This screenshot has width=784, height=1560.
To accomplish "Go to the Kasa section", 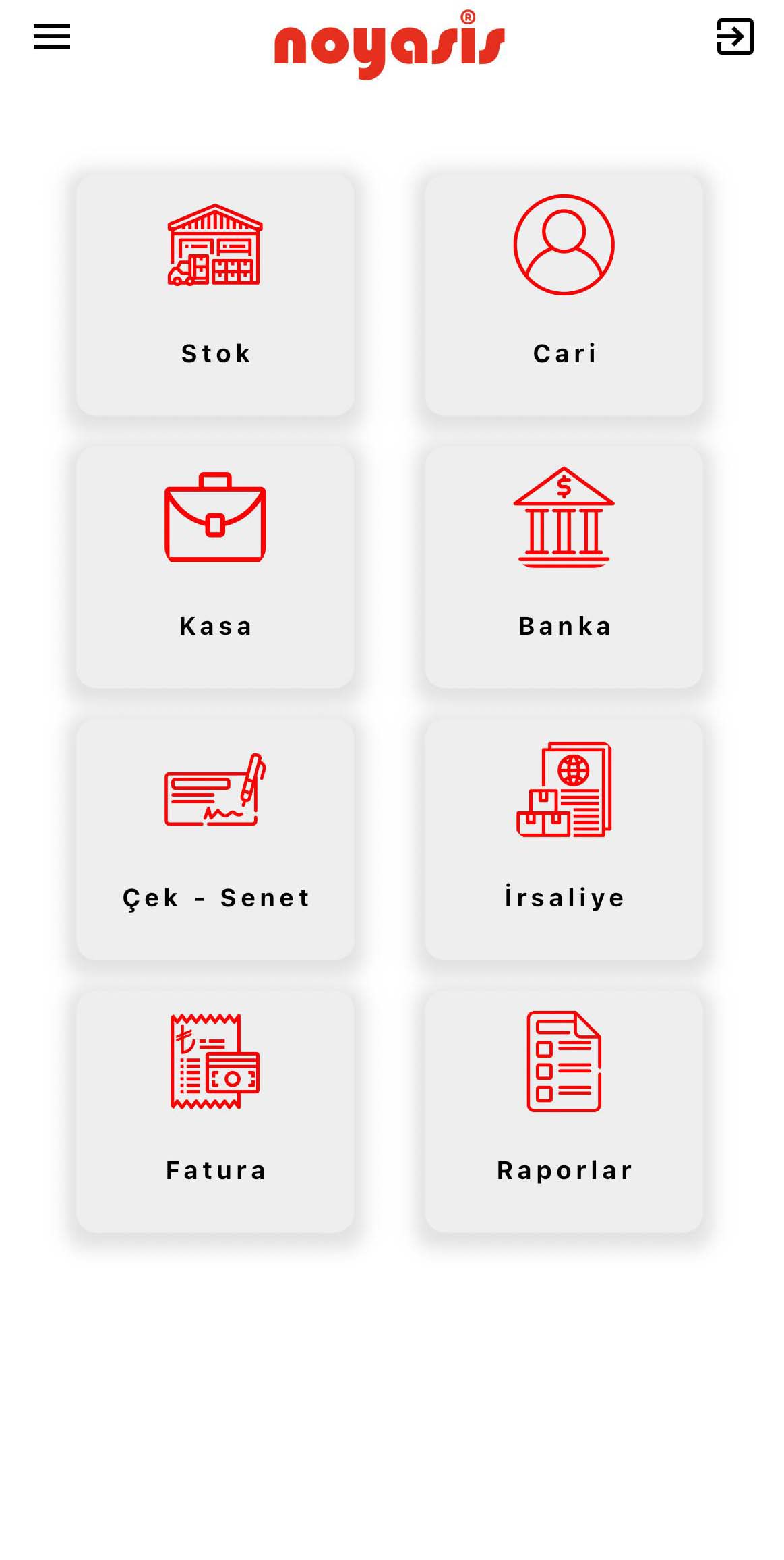I will pyautogui.click(x=215, y=567).
